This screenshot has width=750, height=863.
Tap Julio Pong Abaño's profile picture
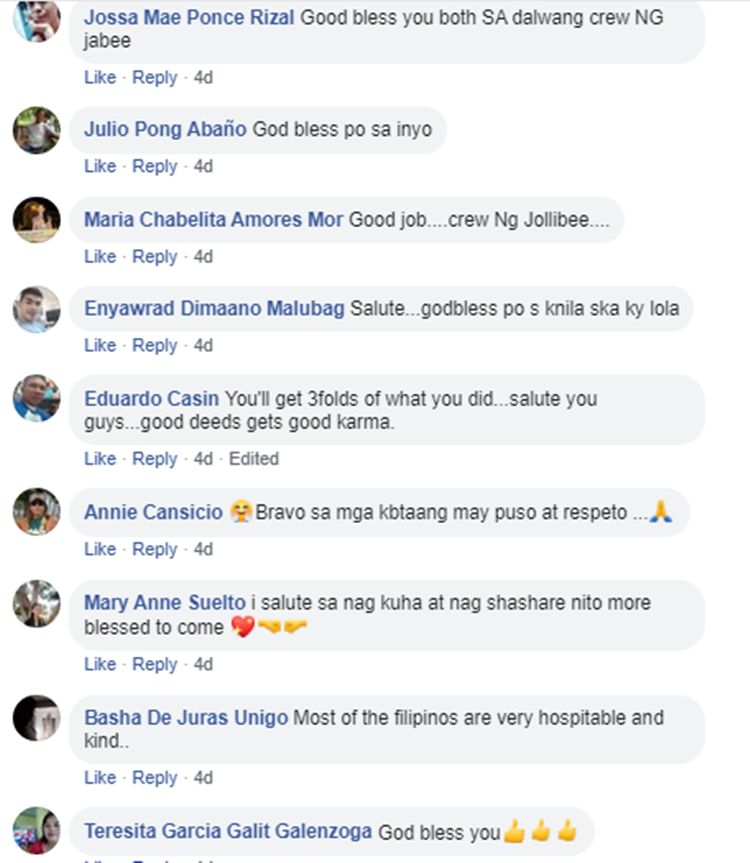[36, 130]
